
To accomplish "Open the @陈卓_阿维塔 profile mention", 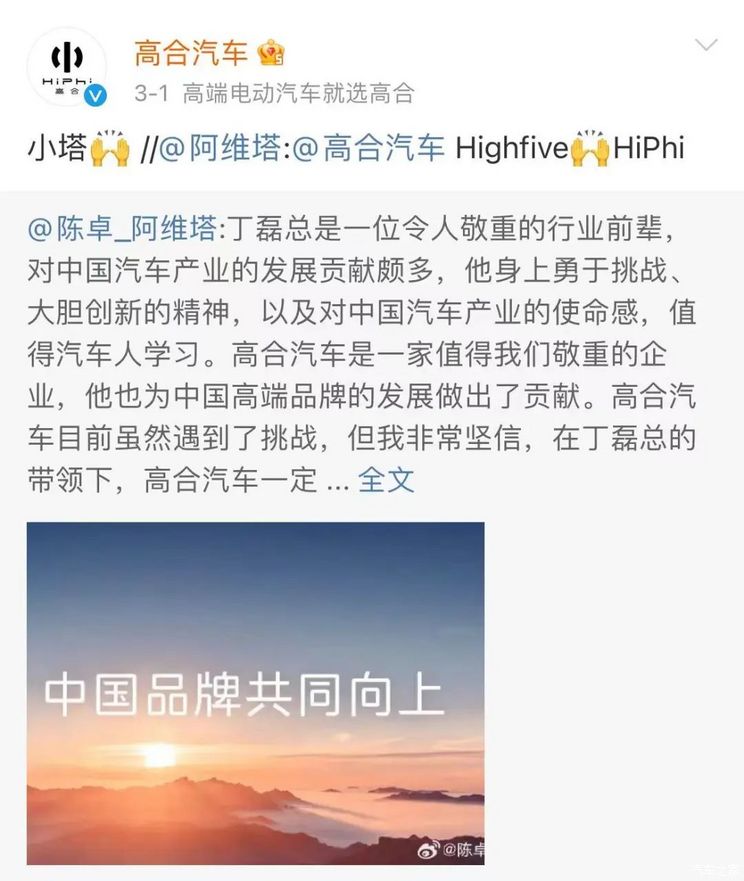I will pyautogui.click(x=122, y=229).
